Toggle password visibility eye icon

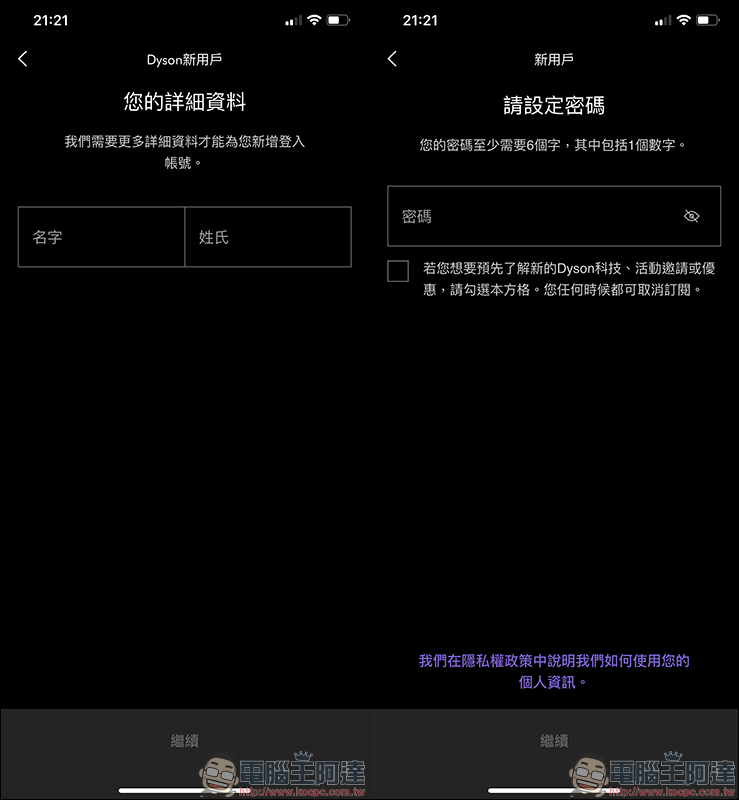pyautogui.click(x=691, y=216)
